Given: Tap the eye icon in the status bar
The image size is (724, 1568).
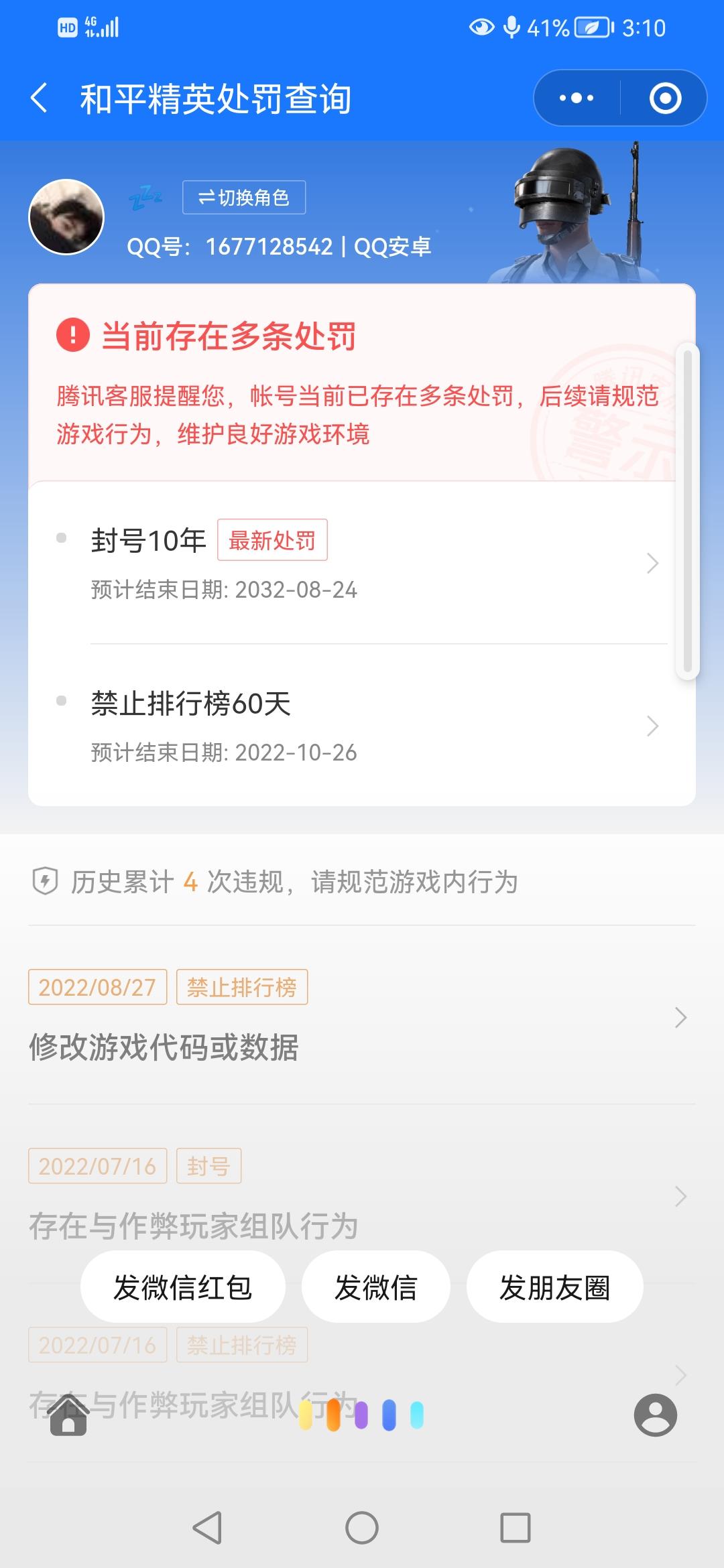Looking at the screenshot, I should (x=481, y=25).
